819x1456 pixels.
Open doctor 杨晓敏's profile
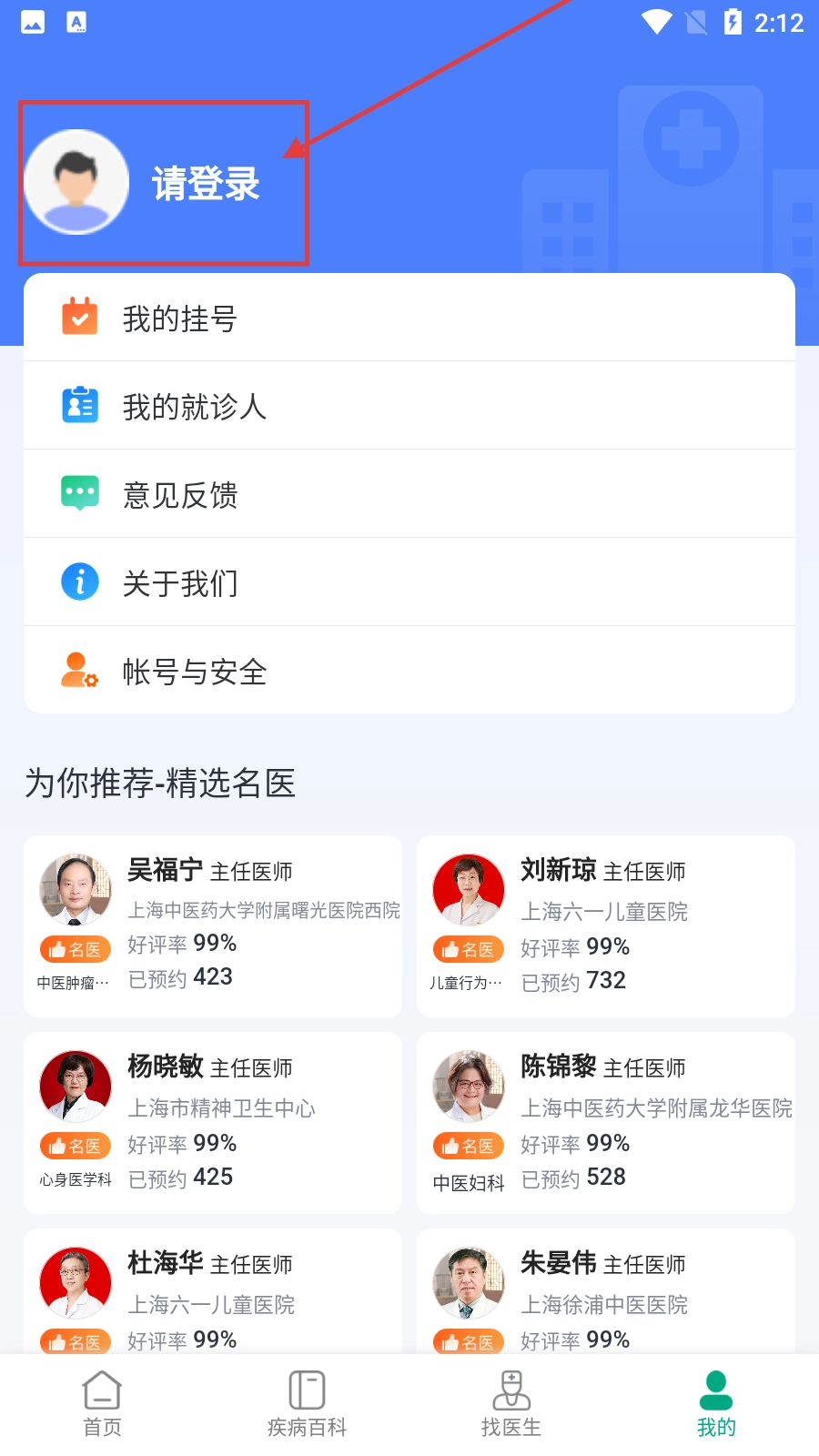point(213,1122)
